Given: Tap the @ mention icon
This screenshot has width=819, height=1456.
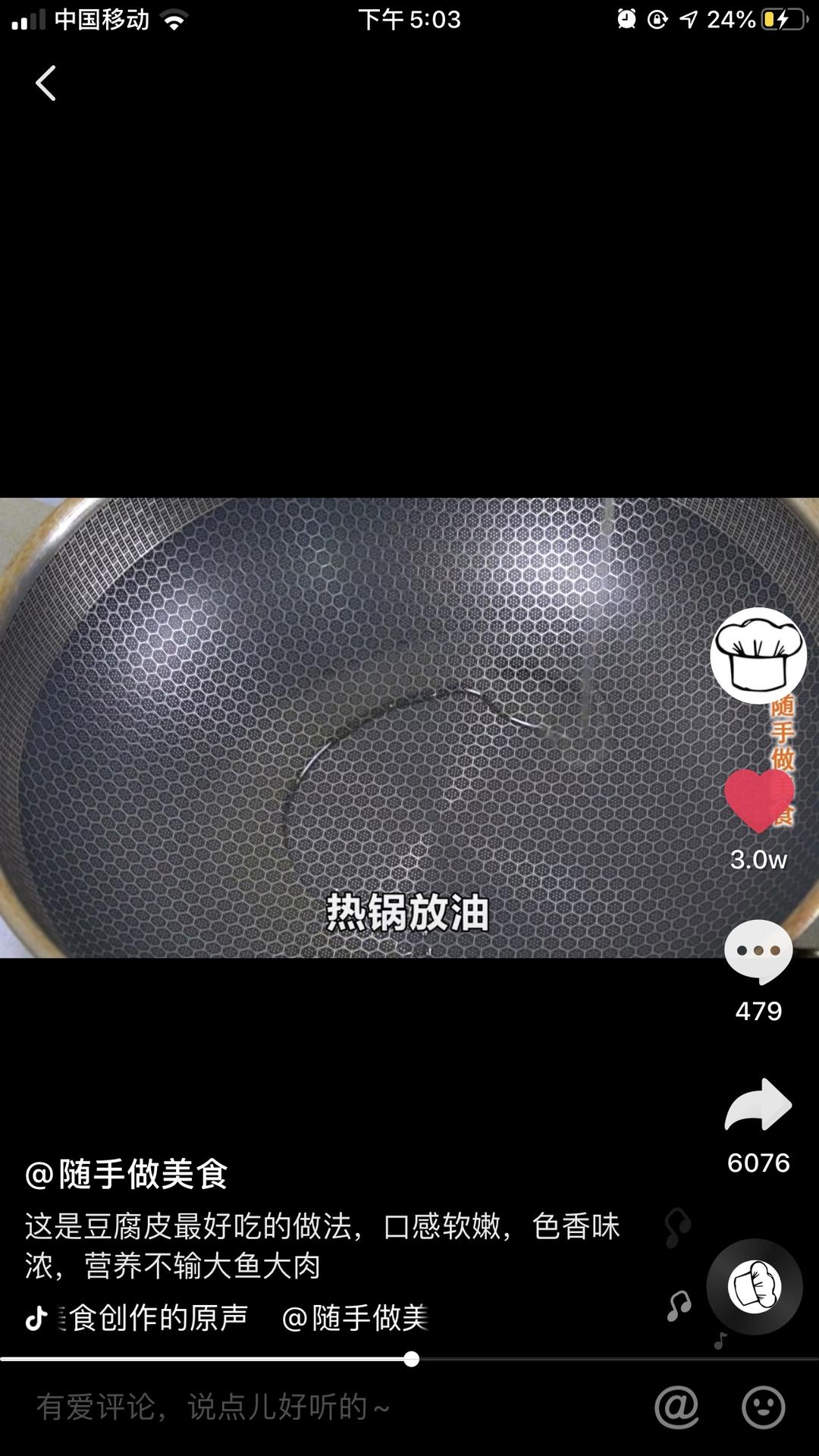Looking at the screenshot, I should [x=676, y=1407].
